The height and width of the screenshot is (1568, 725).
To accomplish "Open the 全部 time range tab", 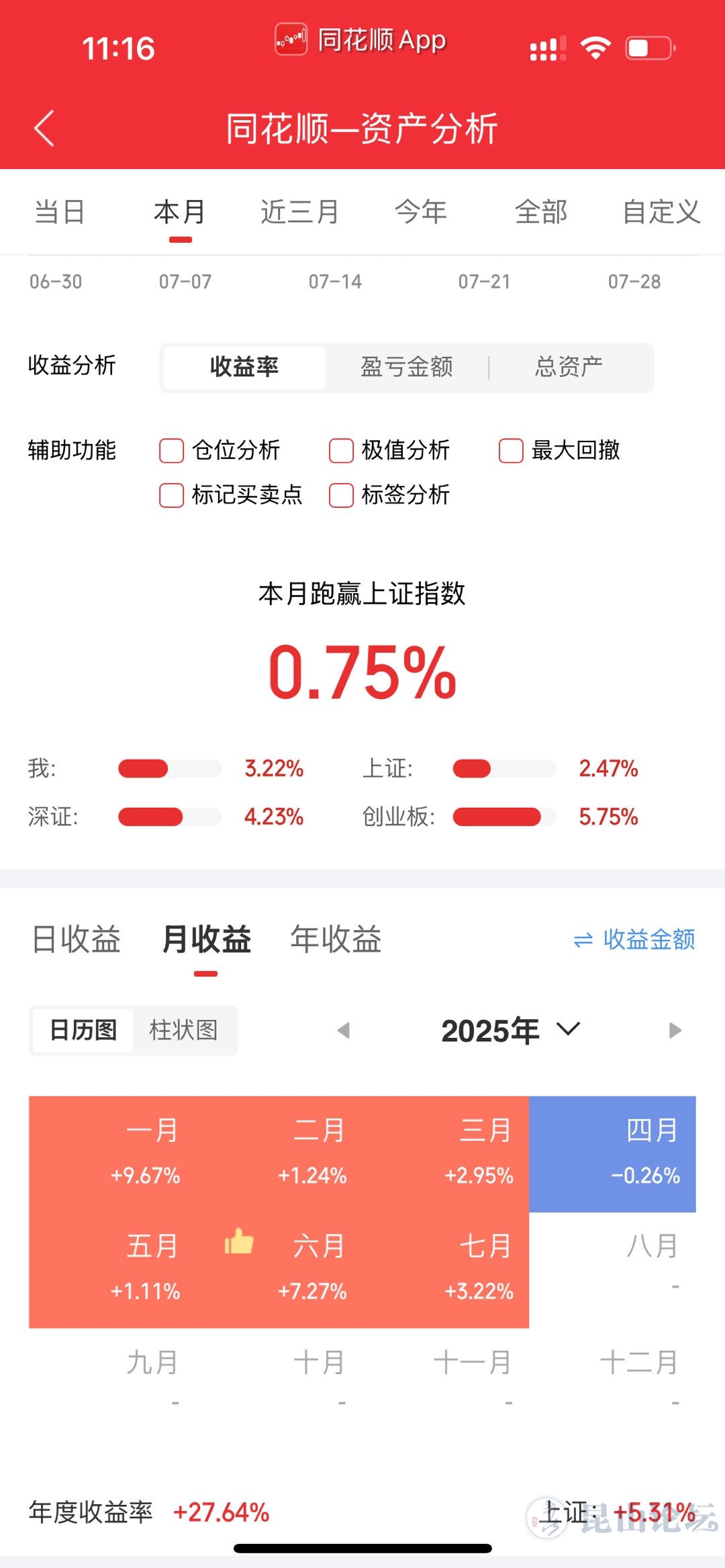I will pos(541,212).
